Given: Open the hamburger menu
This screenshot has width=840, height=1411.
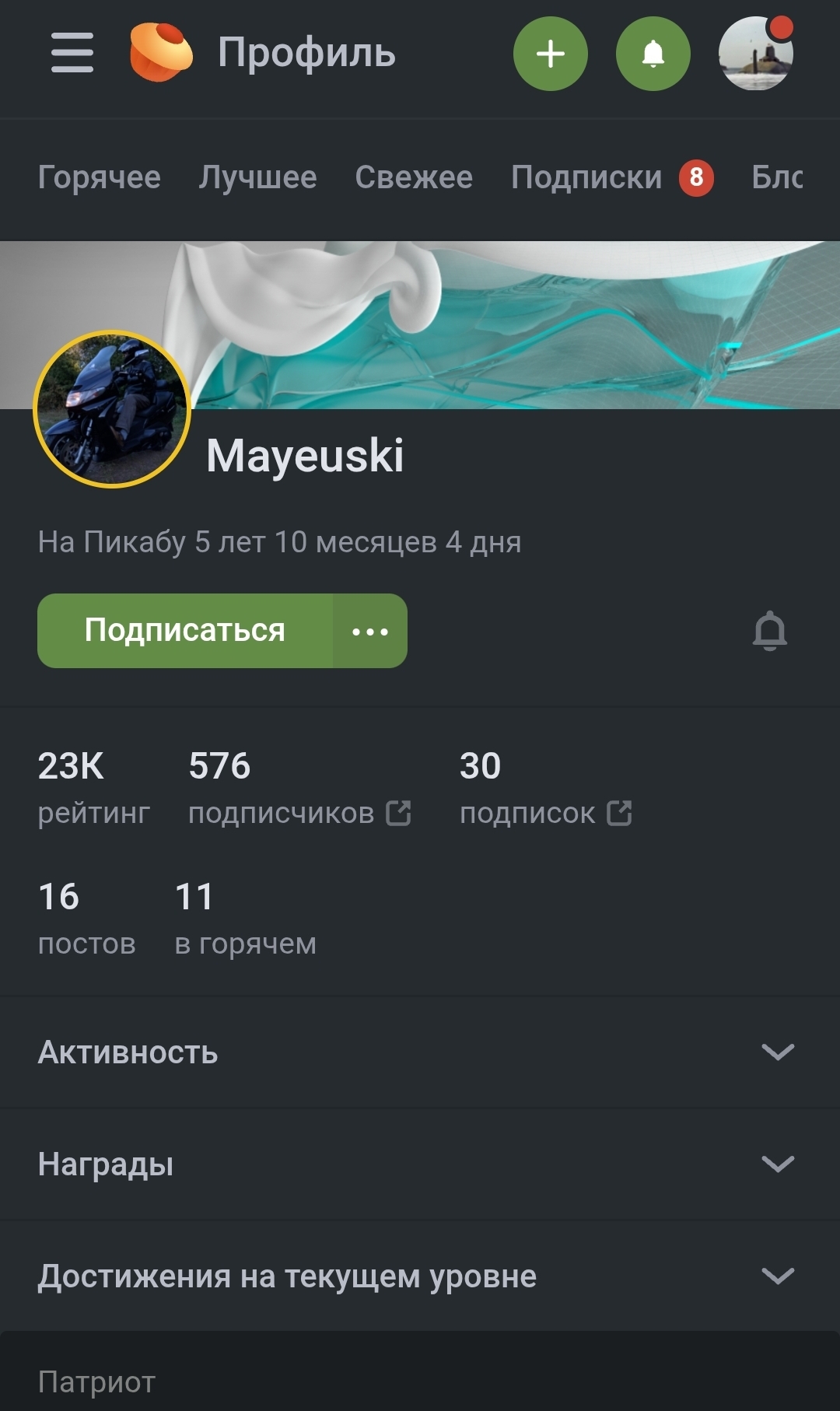Looking at the screenshot, I should pyautogui.click(x=72, y=53).
